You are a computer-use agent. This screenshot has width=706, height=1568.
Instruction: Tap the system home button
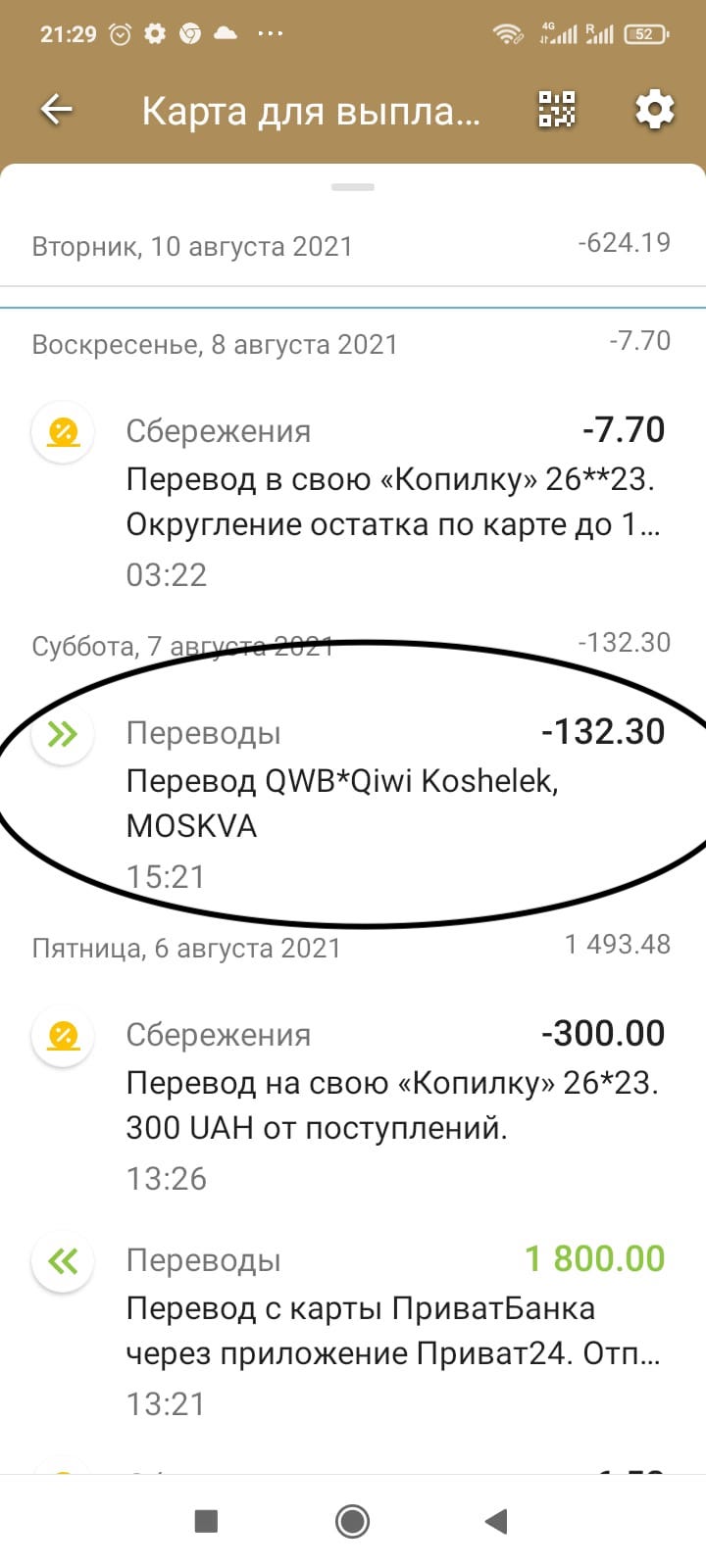point(352,1521)
